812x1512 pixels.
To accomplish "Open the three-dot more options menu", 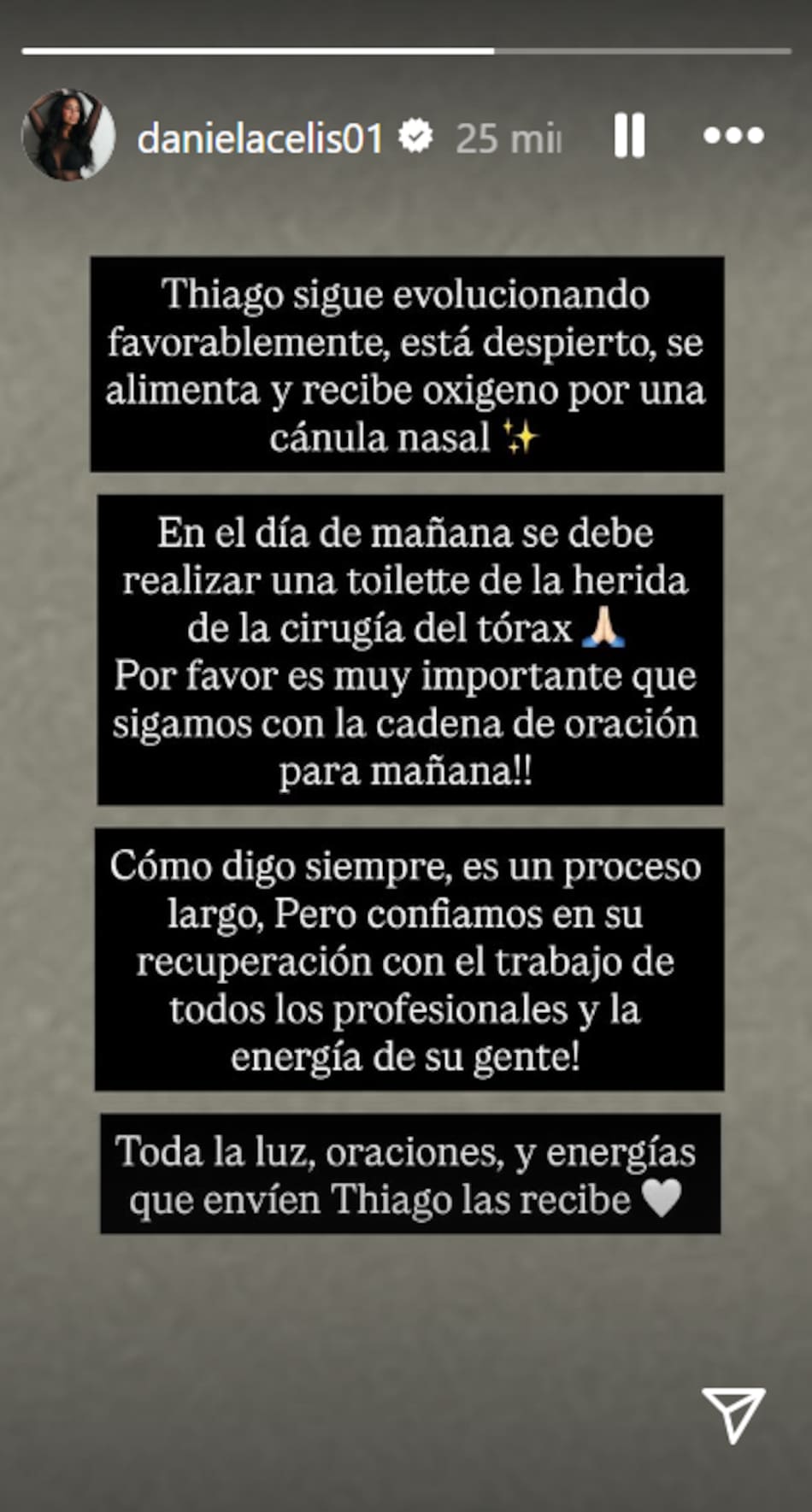I will (733, 136).
